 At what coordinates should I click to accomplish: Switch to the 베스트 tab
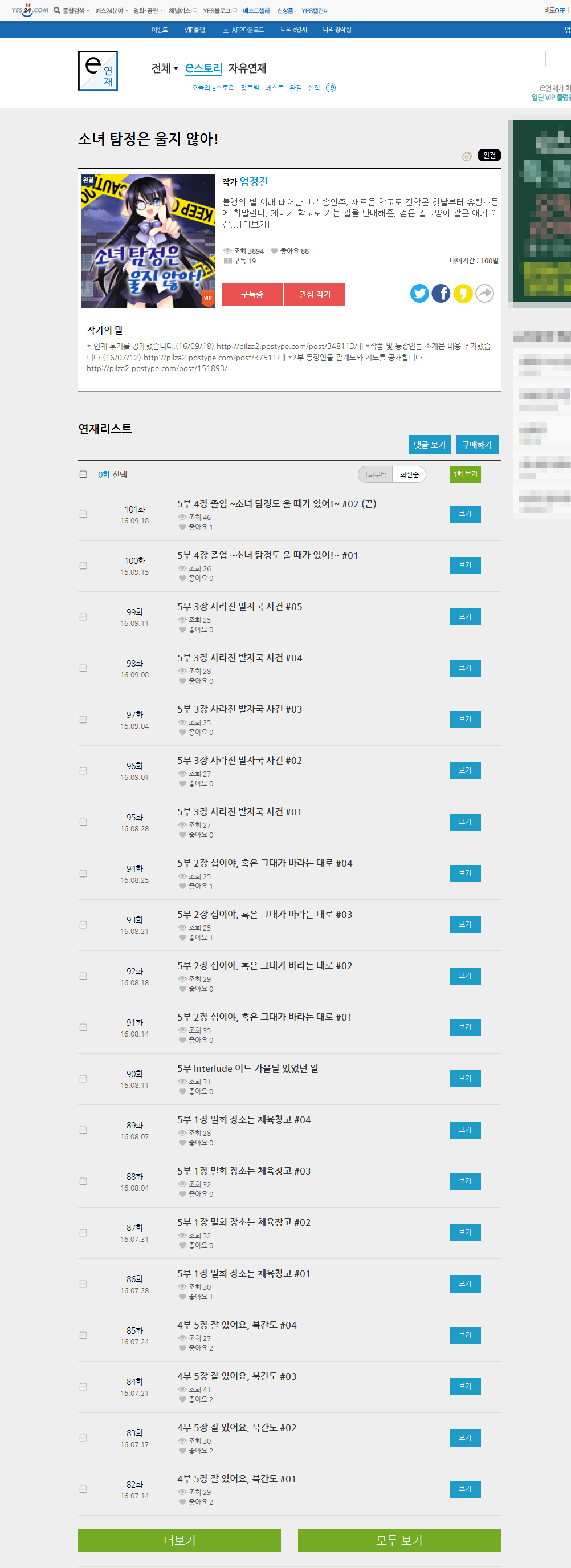tap(274, 88)
